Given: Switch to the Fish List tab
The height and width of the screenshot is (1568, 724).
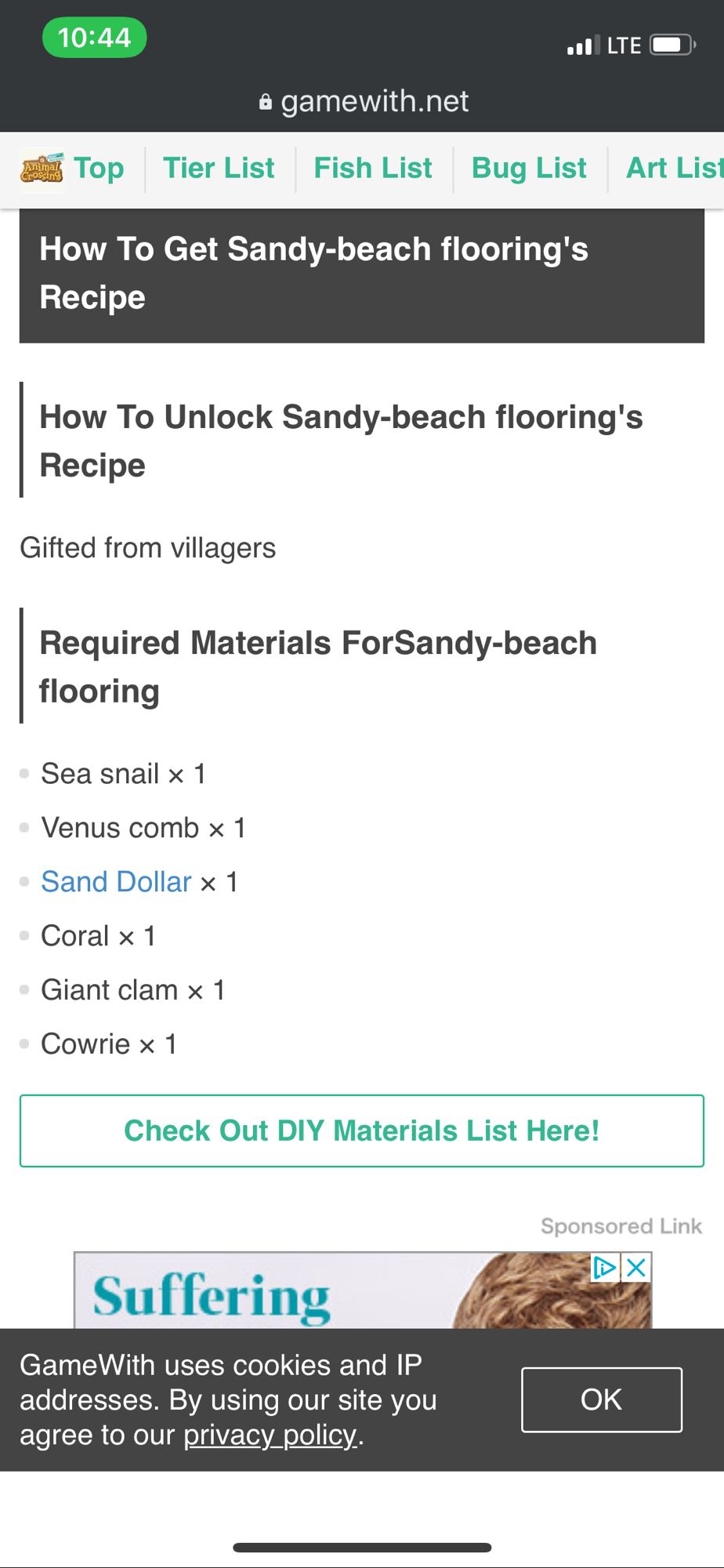Looking at the screenshot, I should click(373, 169).
